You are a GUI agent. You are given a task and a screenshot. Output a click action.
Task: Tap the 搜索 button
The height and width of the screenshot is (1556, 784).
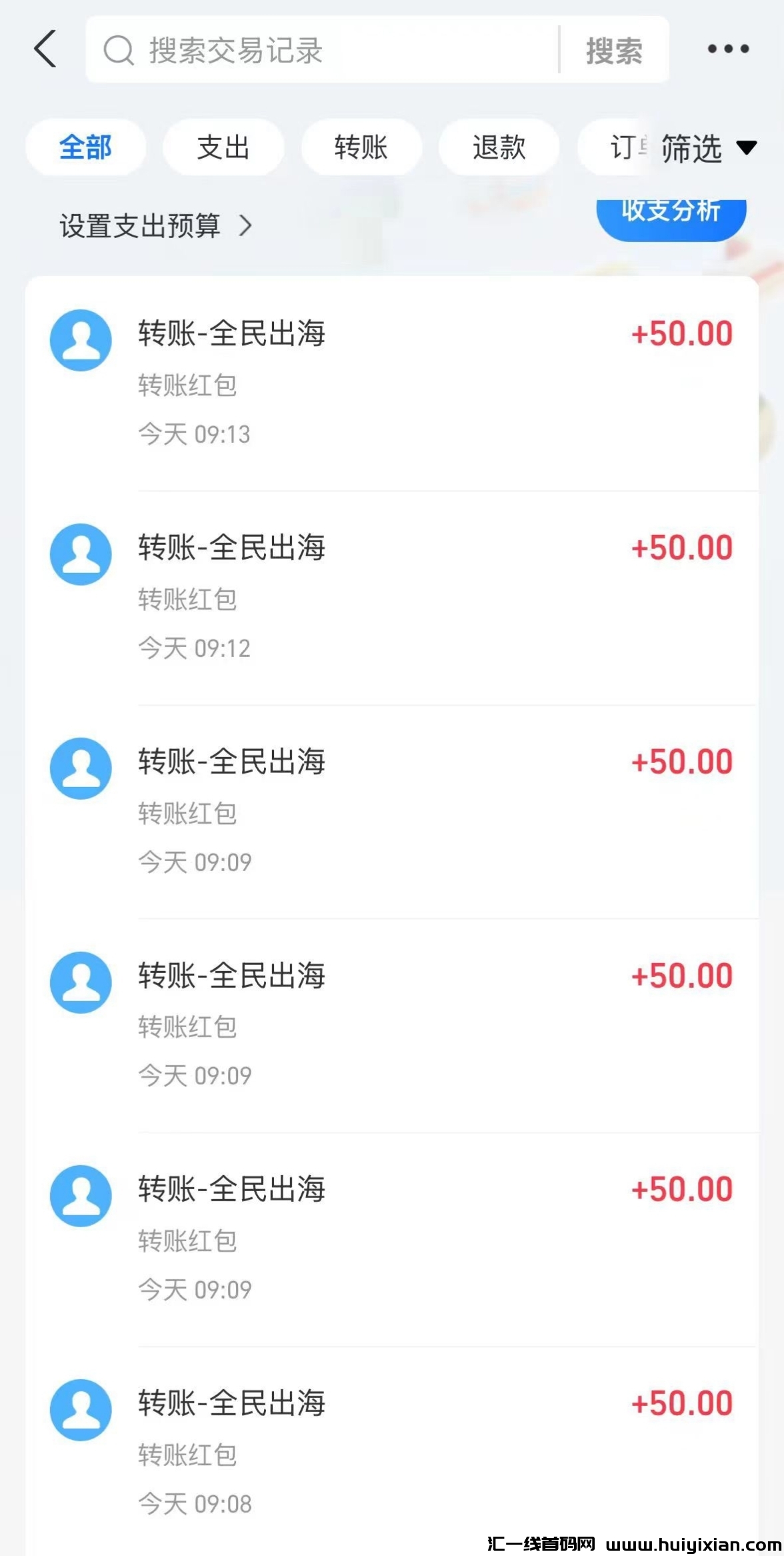tap(614, 50)
